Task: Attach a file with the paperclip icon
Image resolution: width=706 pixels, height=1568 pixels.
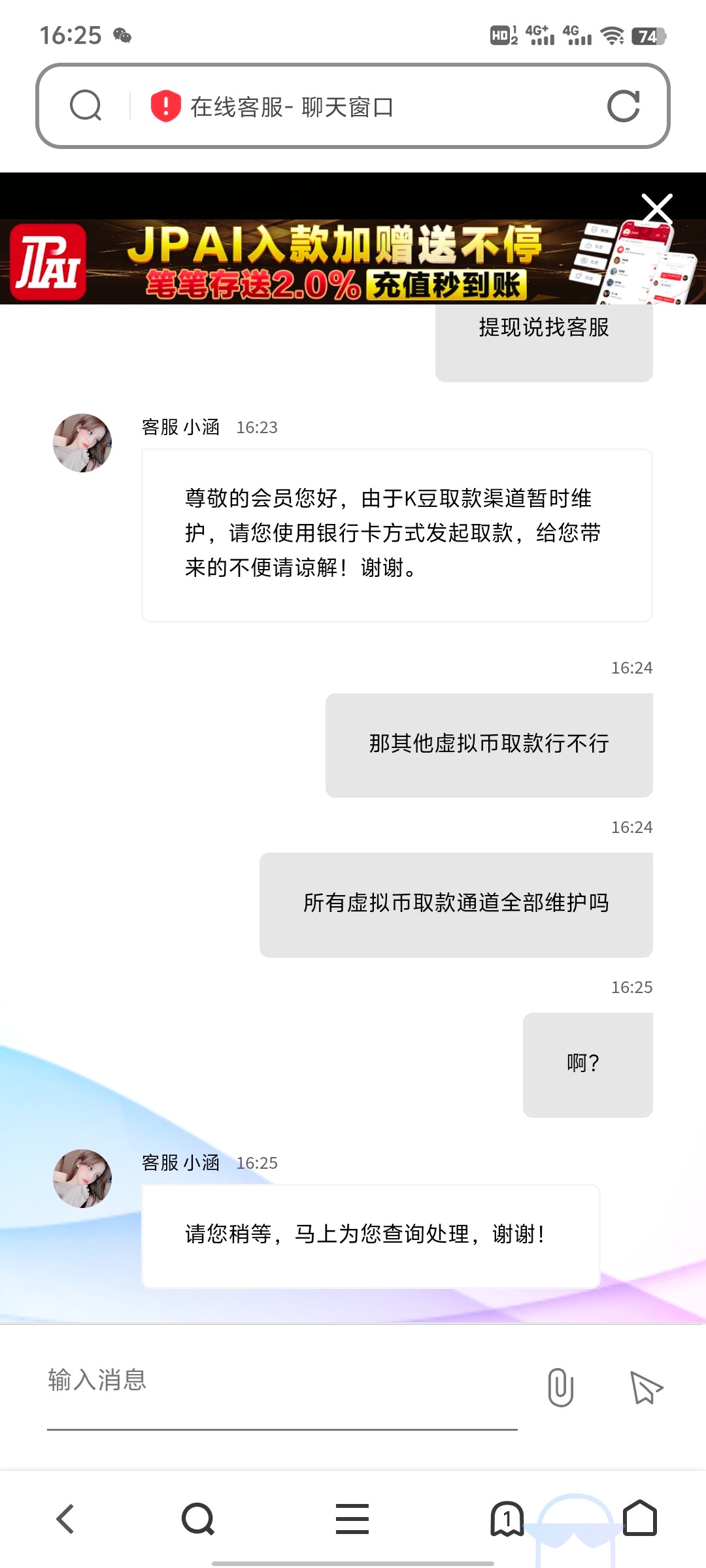Action: coord(560,1386)
